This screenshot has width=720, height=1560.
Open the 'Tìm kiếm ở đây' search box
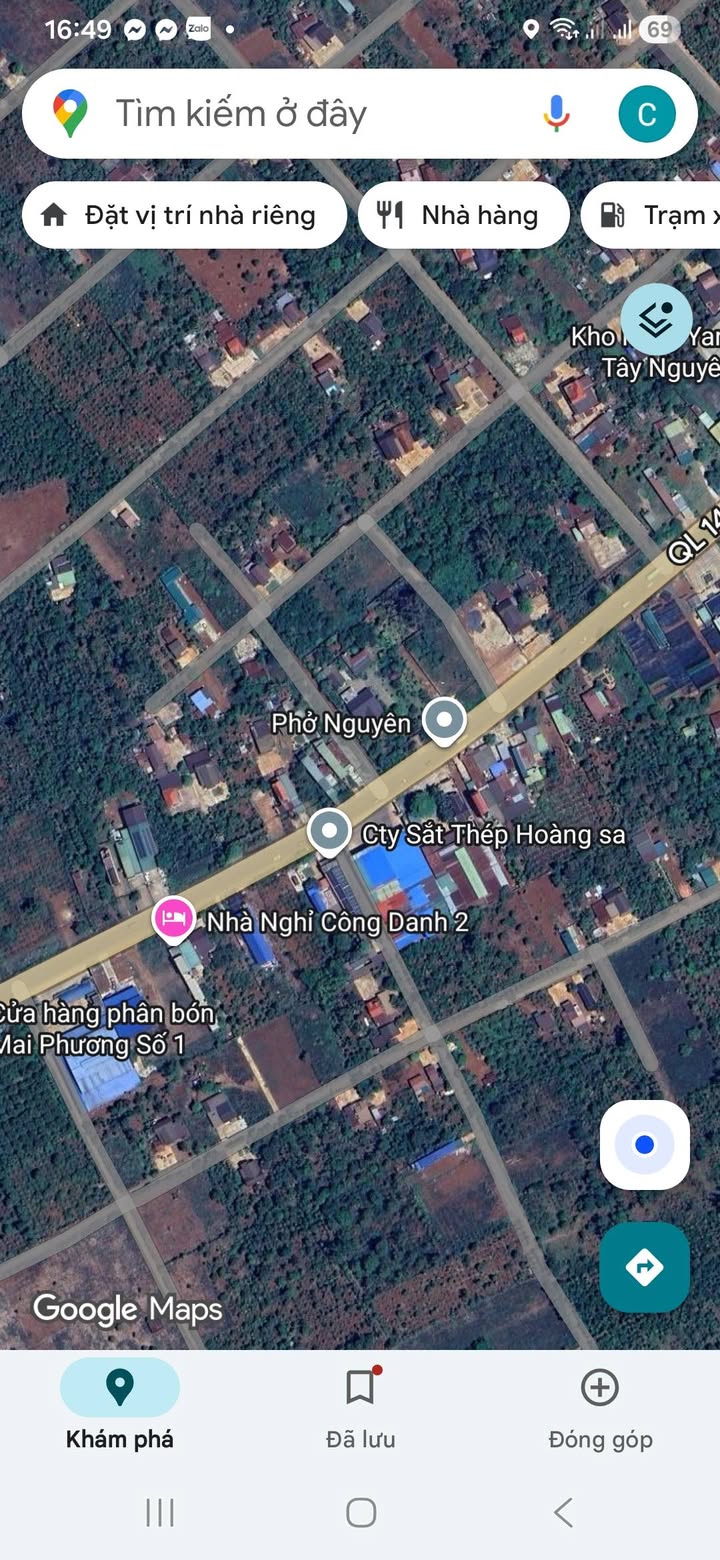pyautogui.click(x=300, y=114)
